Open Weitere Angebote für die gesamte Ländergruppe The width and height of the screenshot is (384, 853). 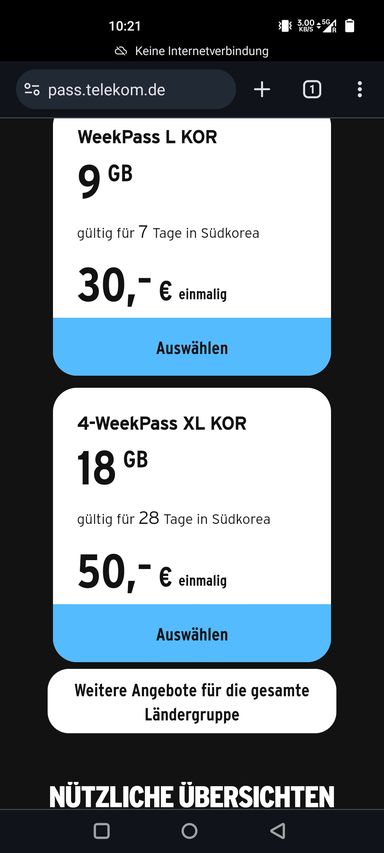pyautogui.click(x=192, y=702)
